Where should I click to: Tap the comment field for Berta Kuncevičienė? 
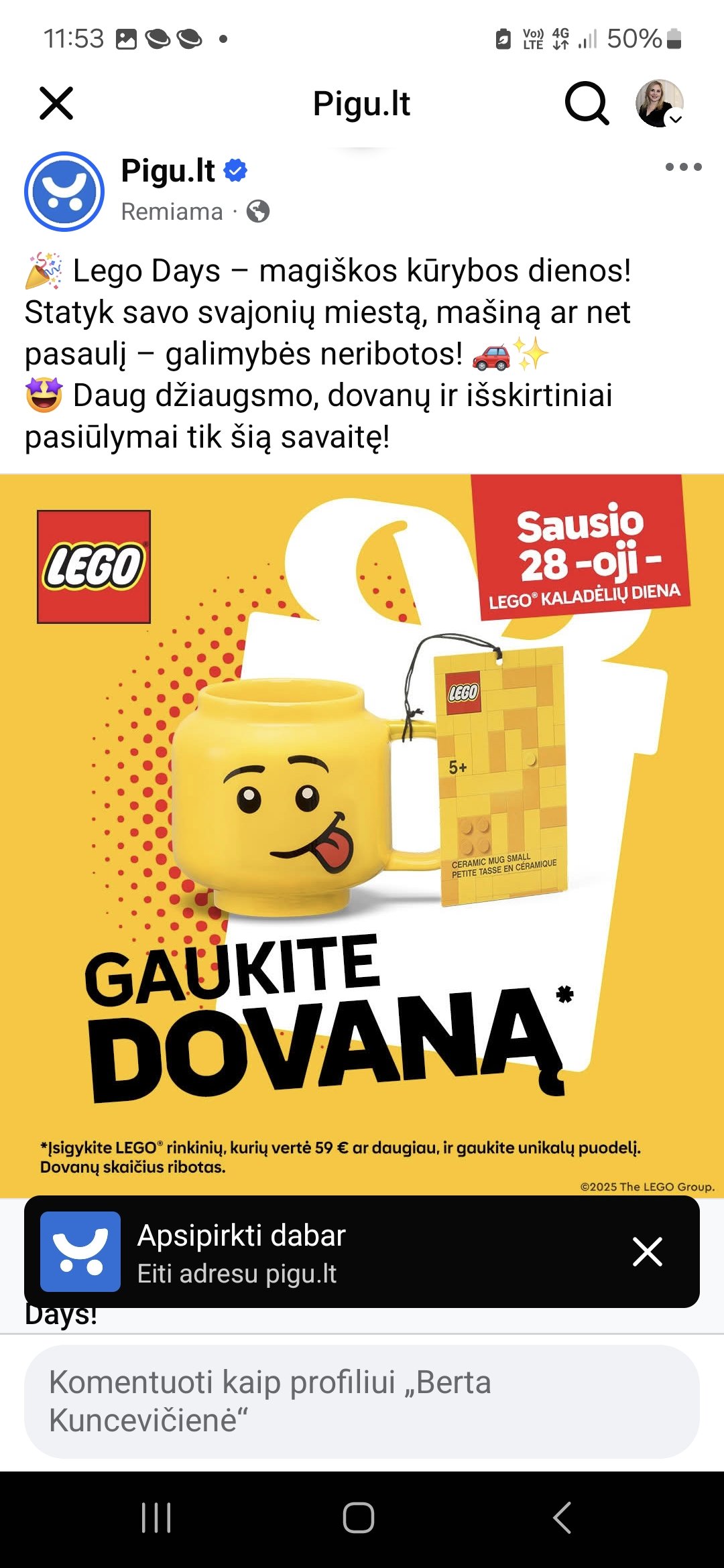click(362, 1402)
